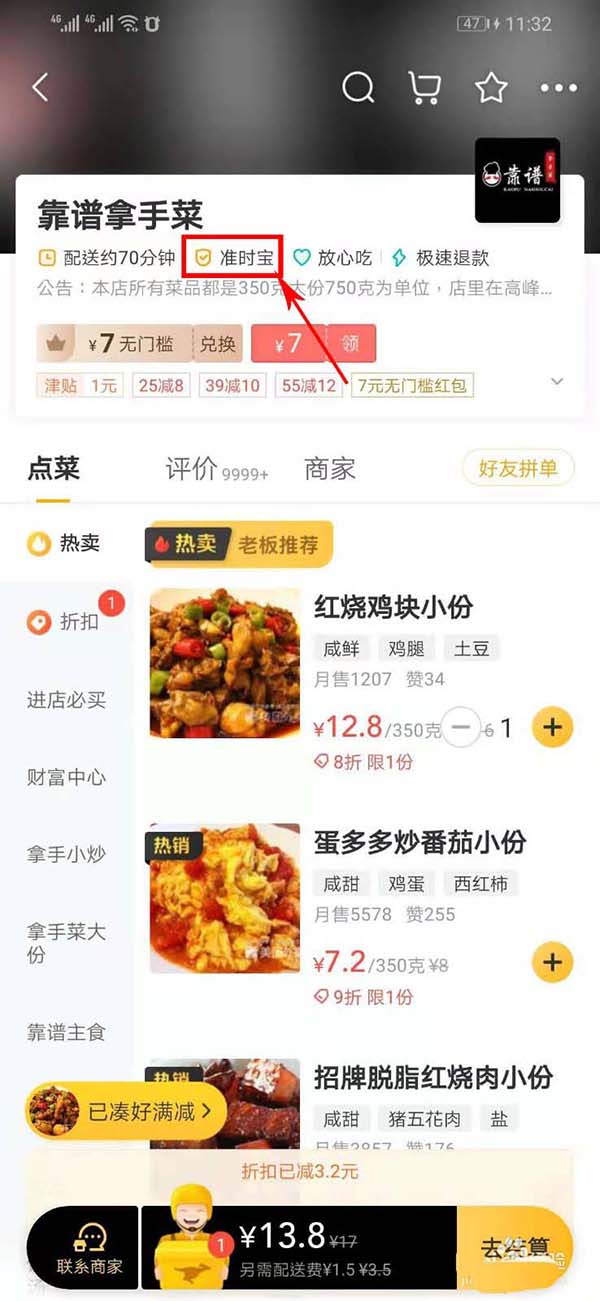600x1301 pixels.
Task: Open the three-dot overflow menu
Action: coord(558,88)
